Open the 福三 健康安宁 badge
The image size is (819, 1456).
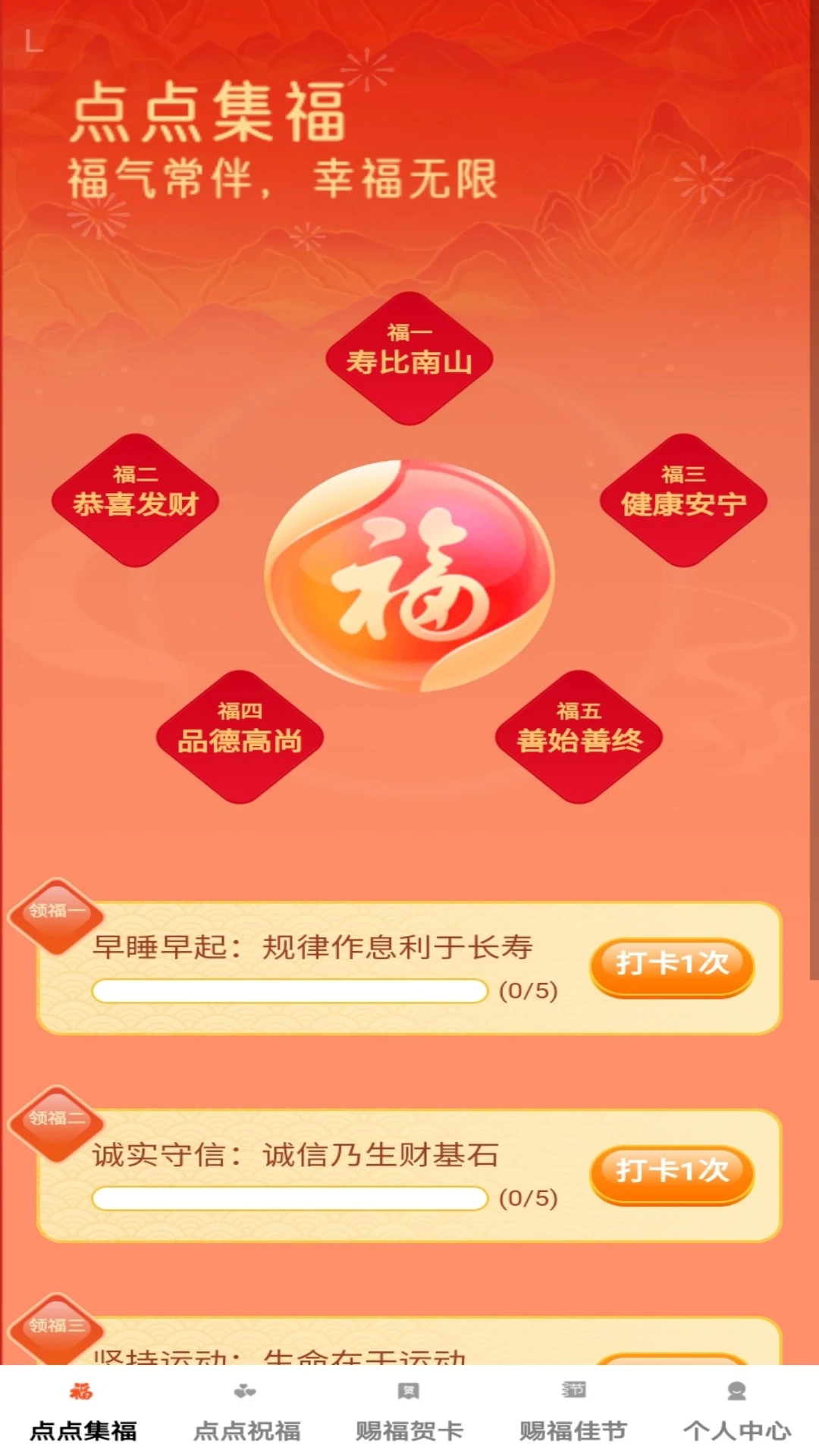(x=683, y=500)
